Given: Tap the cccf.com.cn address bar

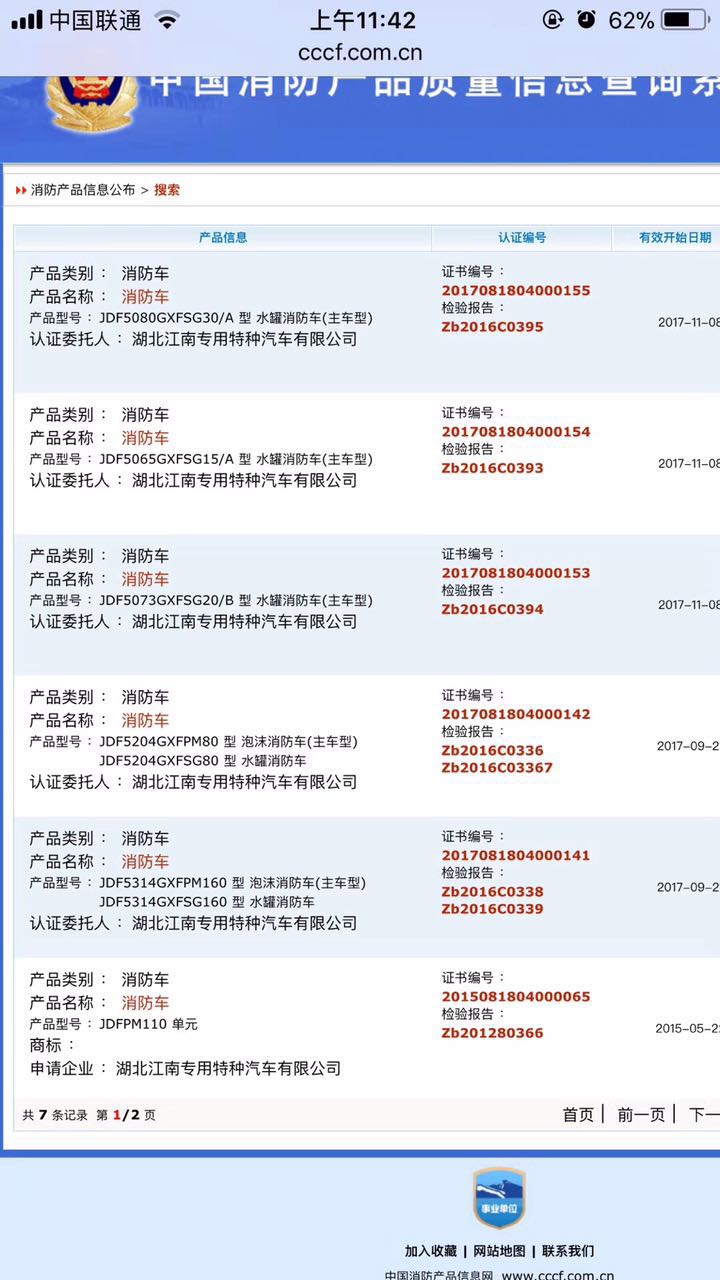Looking at the screenshot, I should 360,52.
